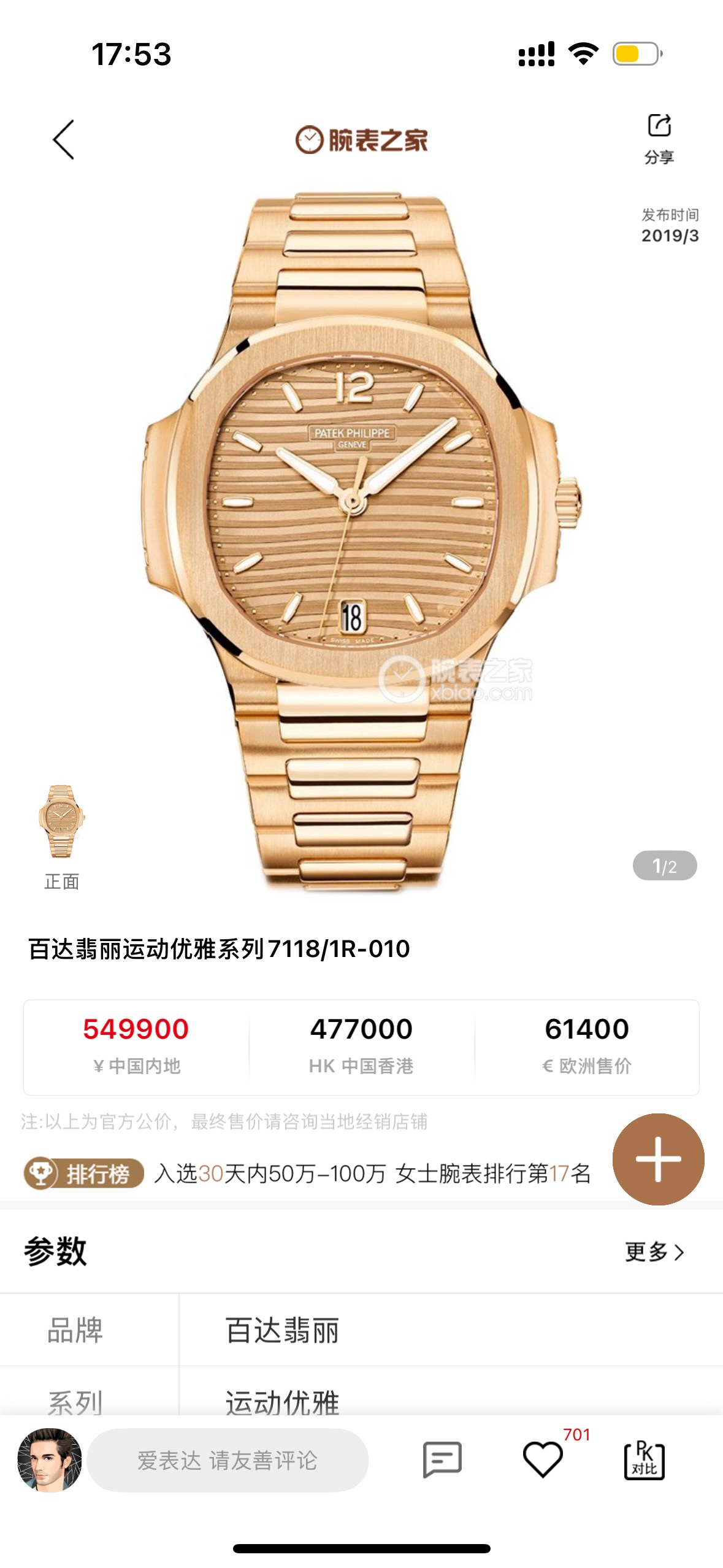Like this watch with the heart icon

click(x=543, y=1460)
